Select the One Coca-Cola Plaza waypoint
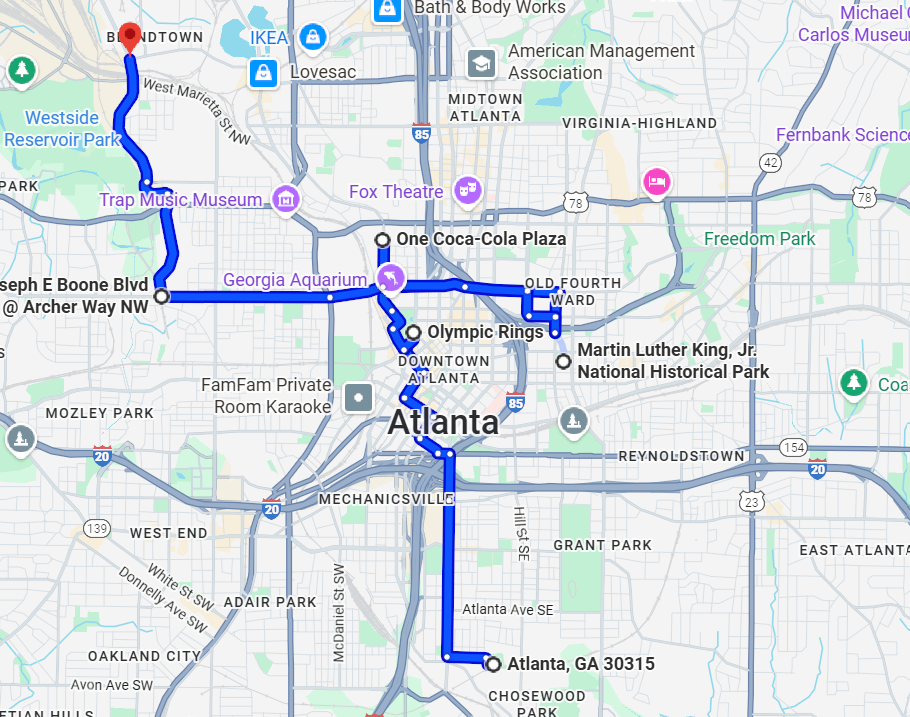Viewport: 910px width, 717px height. pyautogui.click(x=382, y=239)
